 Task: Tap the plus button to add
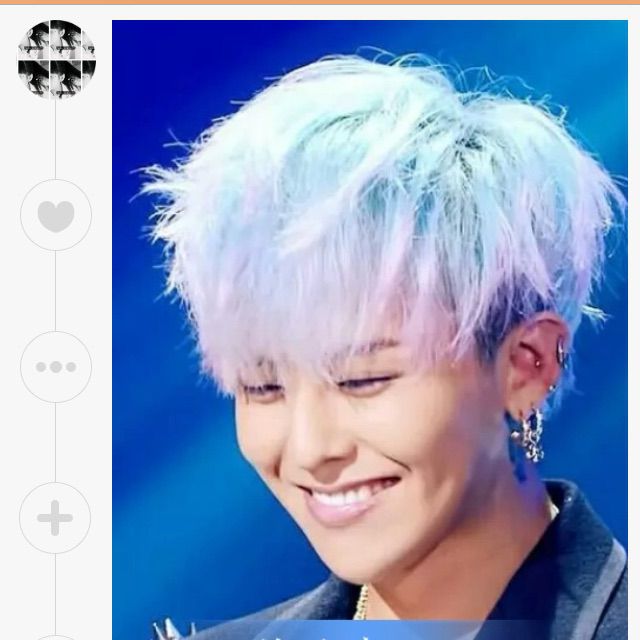55,518
